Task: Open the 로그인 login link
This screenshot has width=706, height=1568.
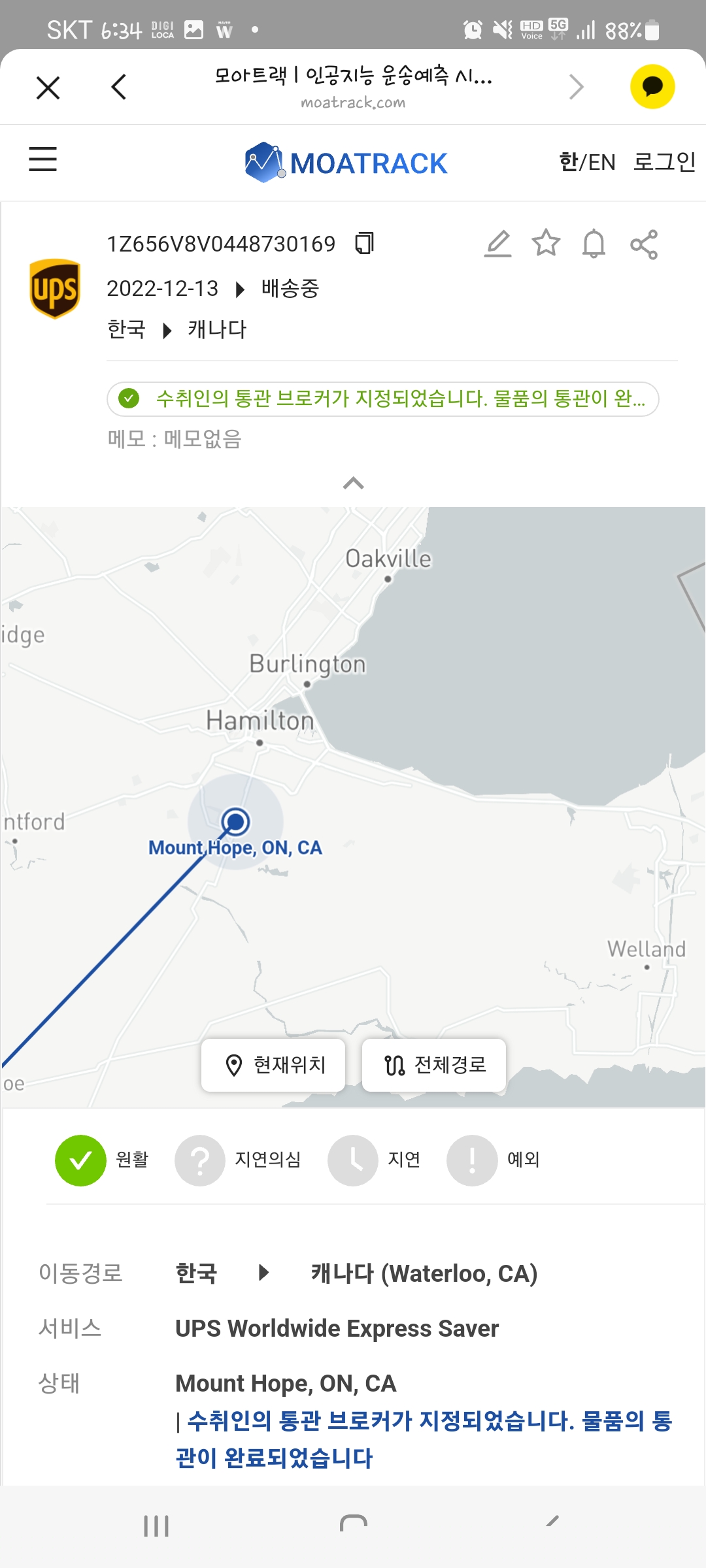Action: point(664,161)
